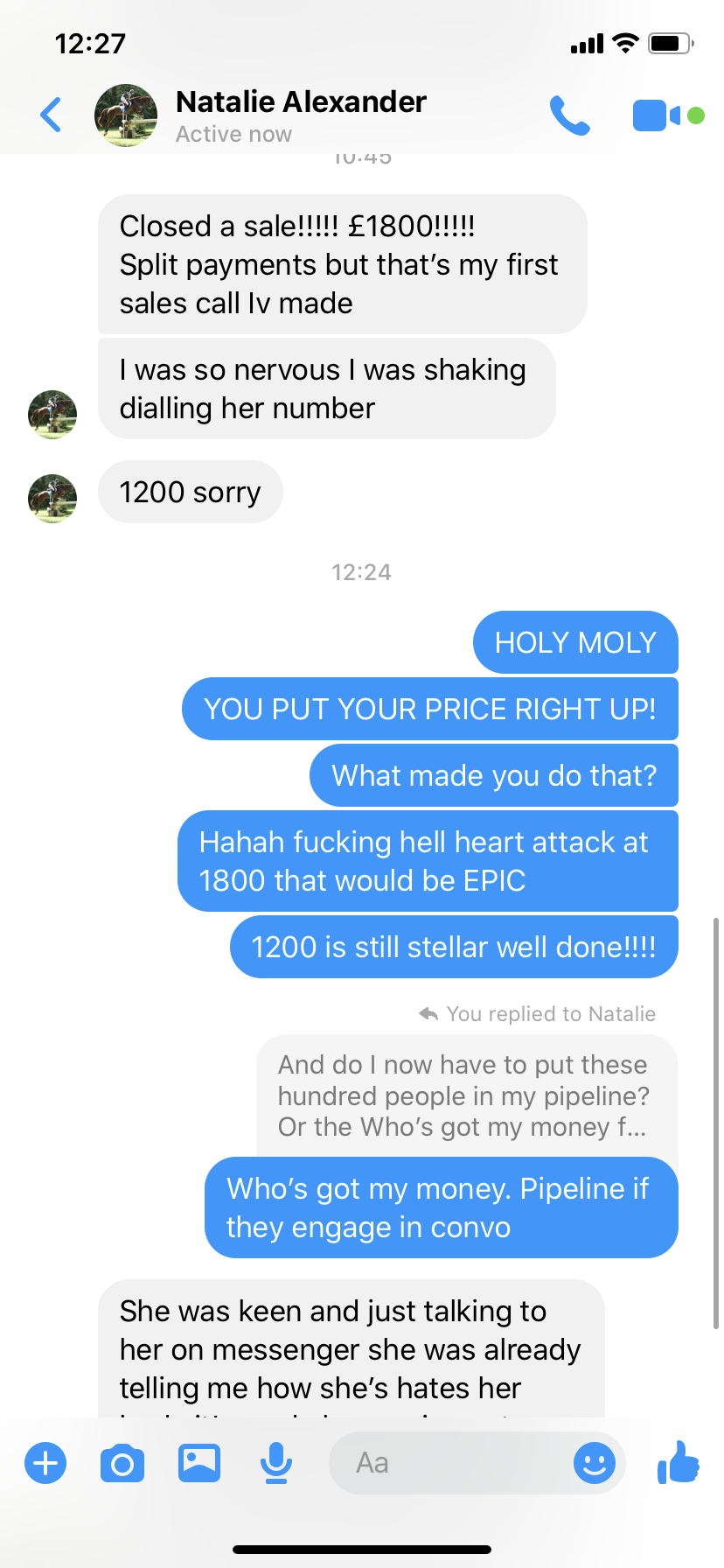Record a voice message with microphone
The image size is (724, 1568).
(276, 1463)
